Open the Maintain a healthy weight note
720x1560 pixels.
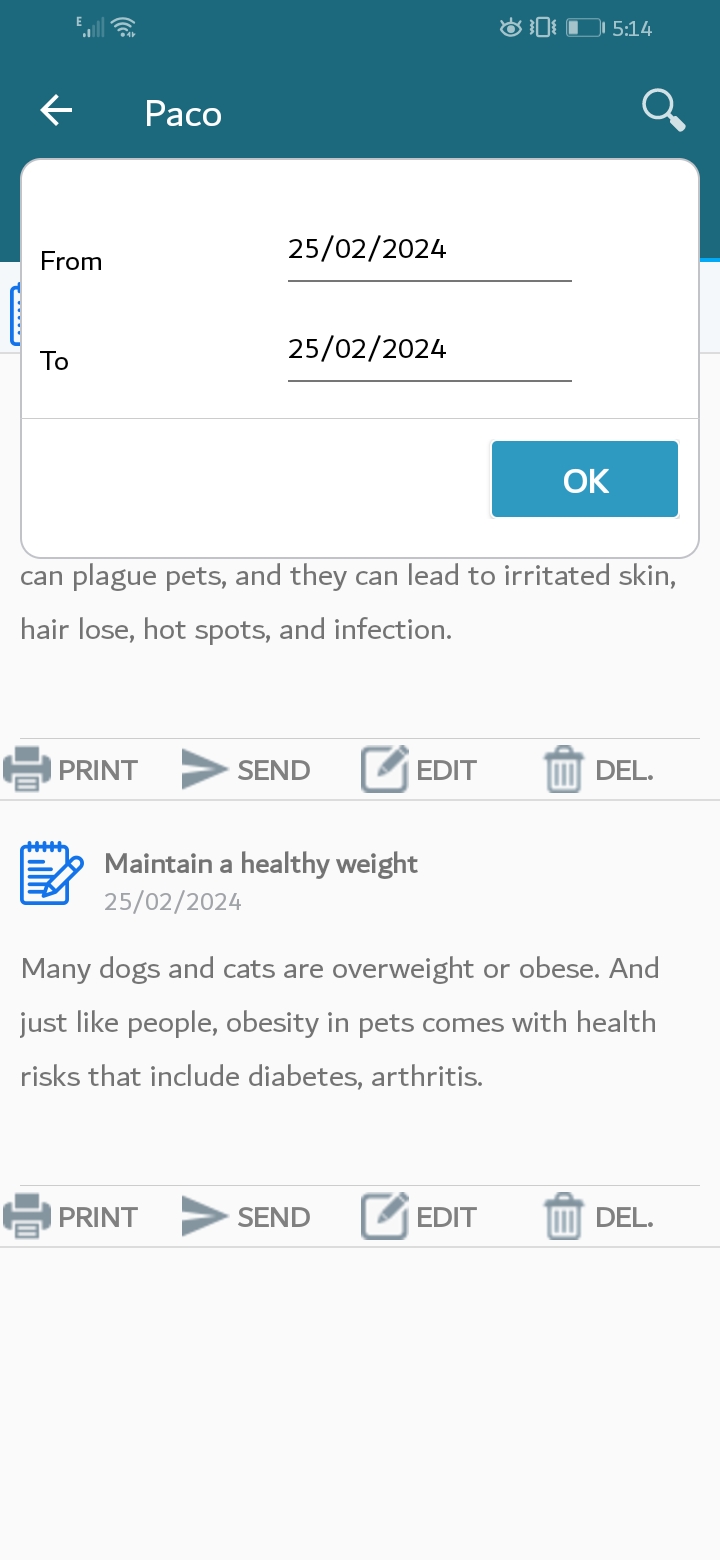[261, 864]
